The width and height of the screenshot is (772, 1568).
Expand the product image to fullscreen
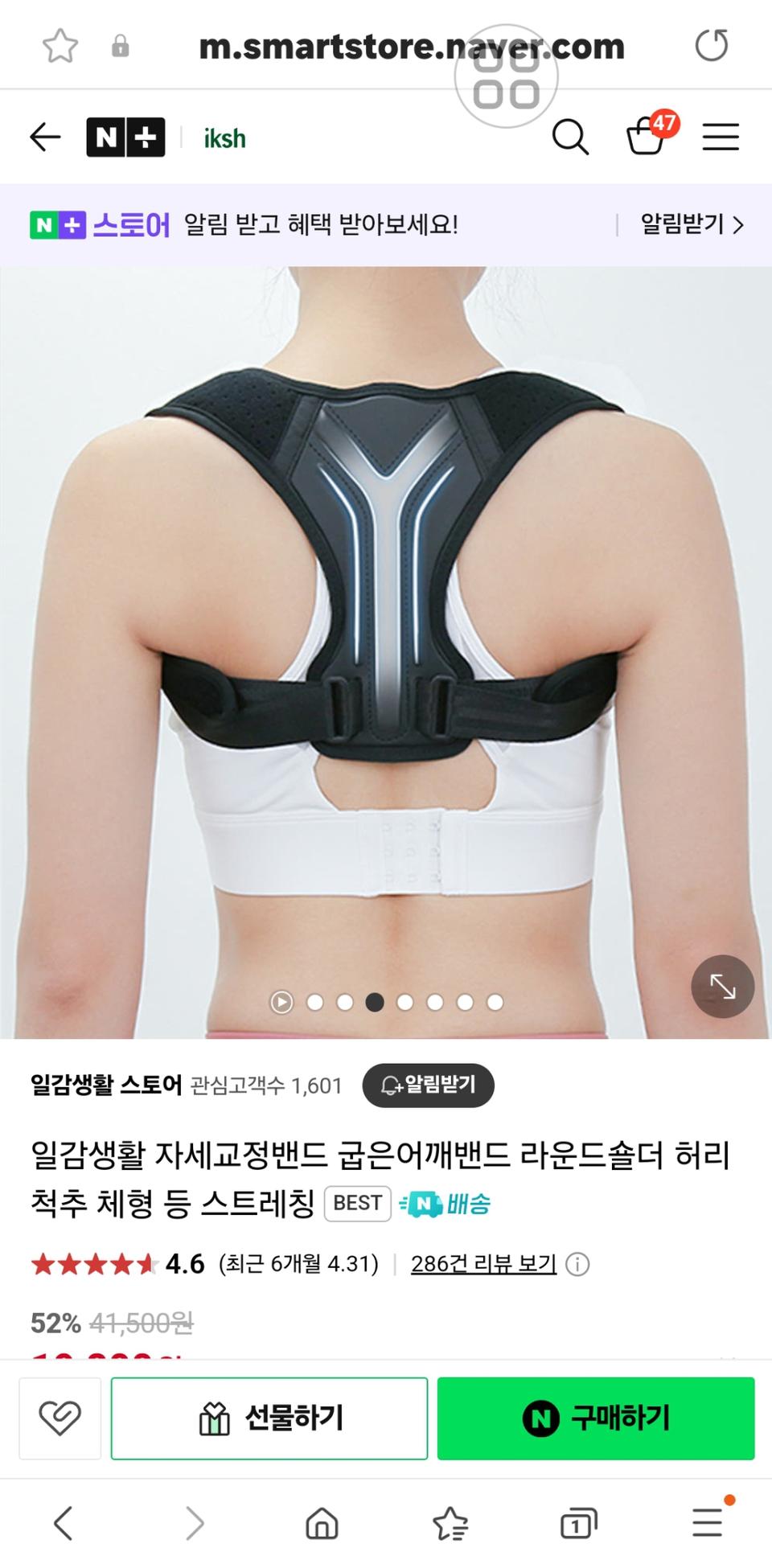(x=722, y=987)
